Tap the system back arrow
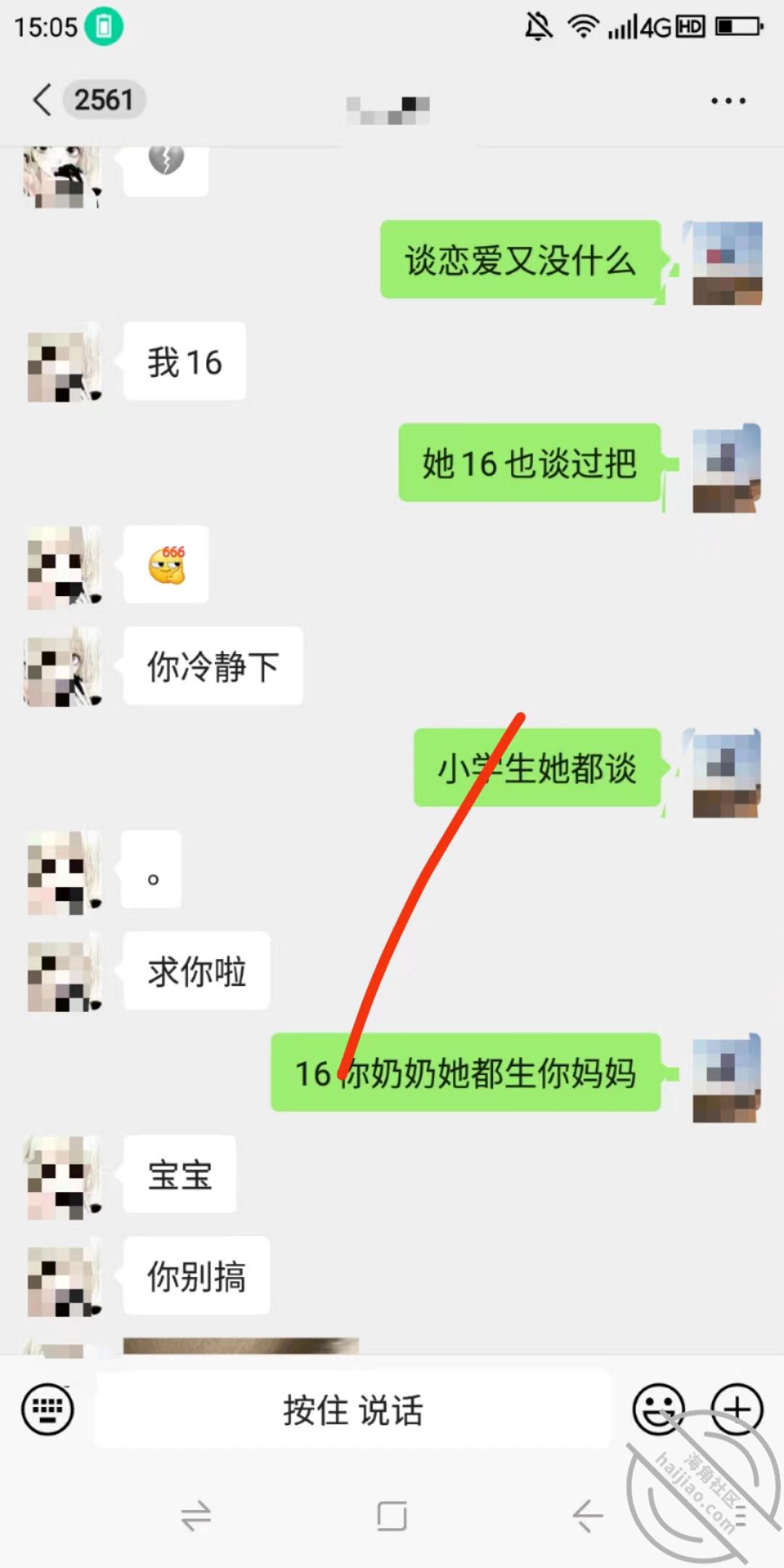 click(588, 1516)
